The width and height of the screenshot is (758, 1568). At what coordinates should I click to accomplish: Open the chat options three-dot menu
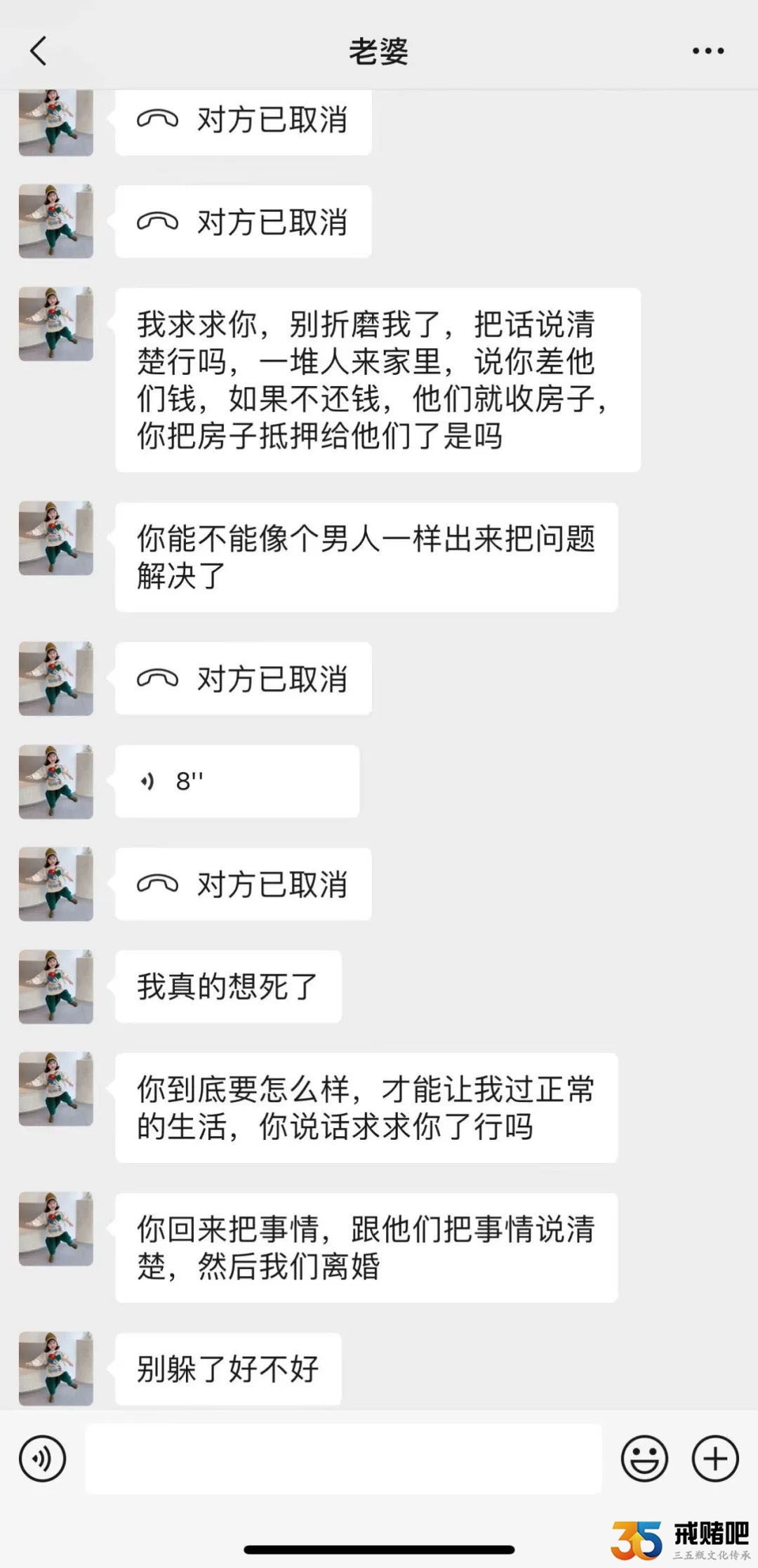[707, 51]
